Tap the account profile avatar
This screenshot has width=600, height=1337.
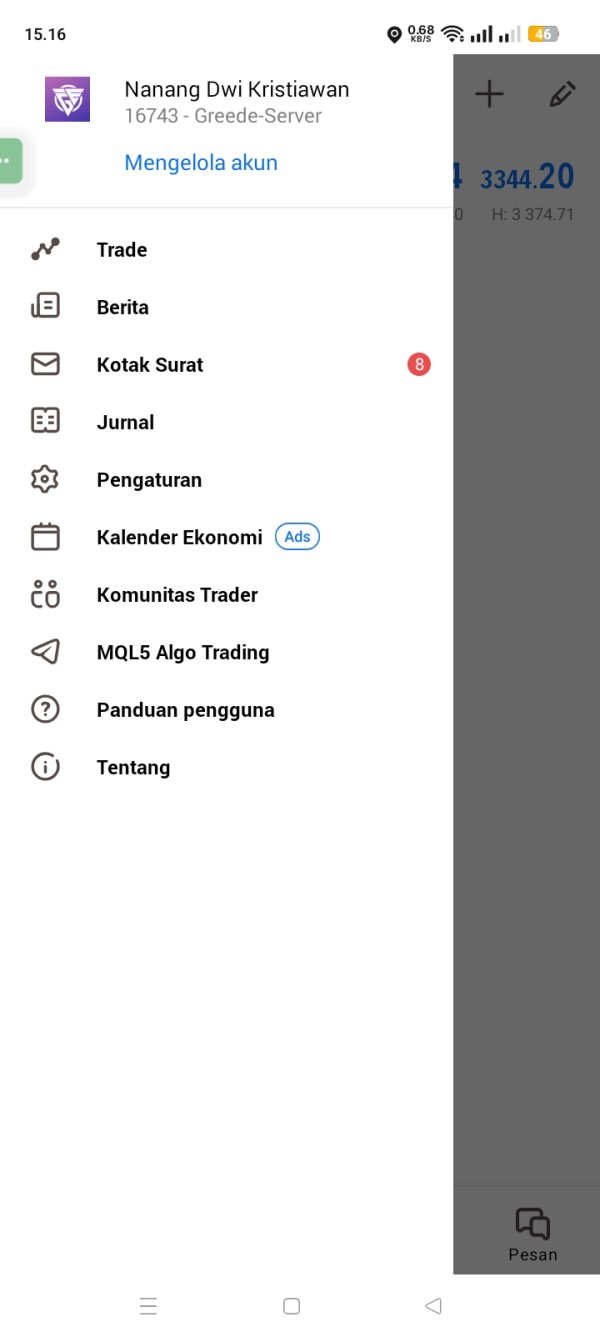click(67, 99)
